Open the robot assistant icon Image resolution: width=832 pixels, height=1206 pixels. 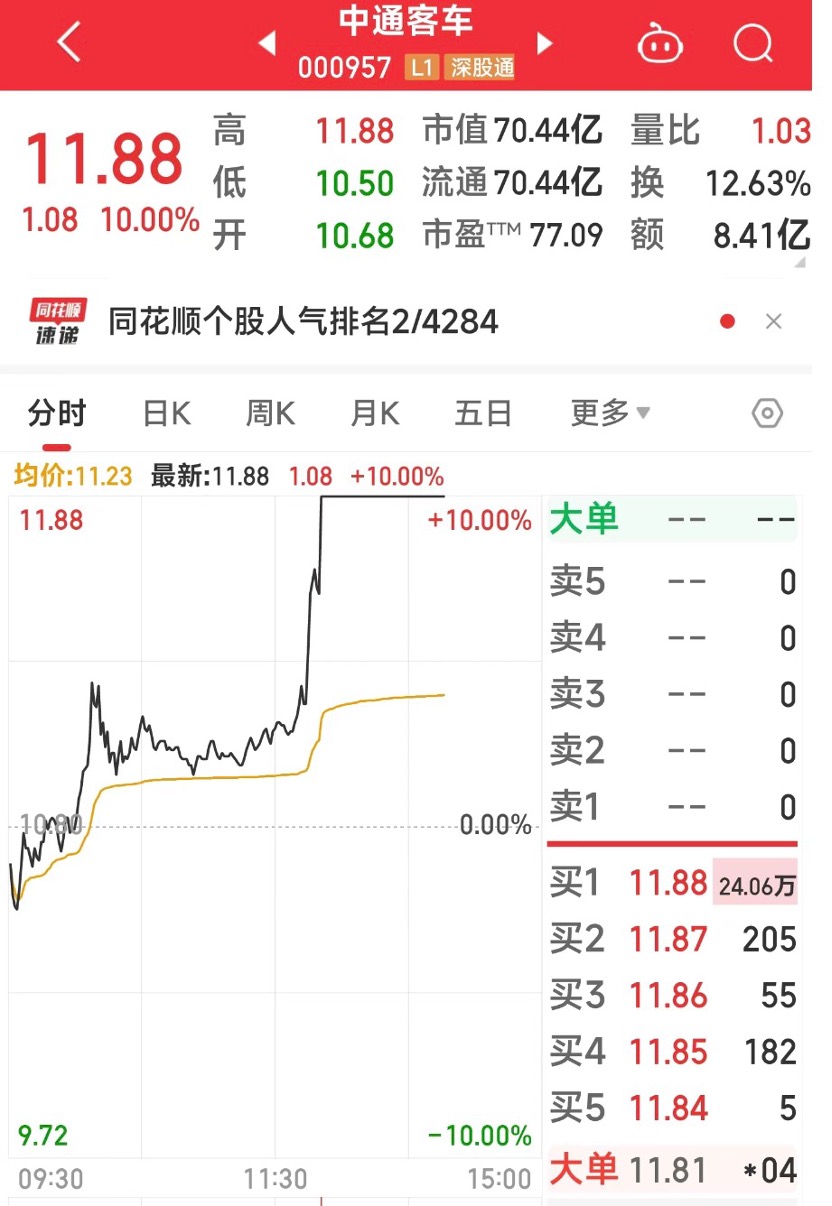point(660,43)
